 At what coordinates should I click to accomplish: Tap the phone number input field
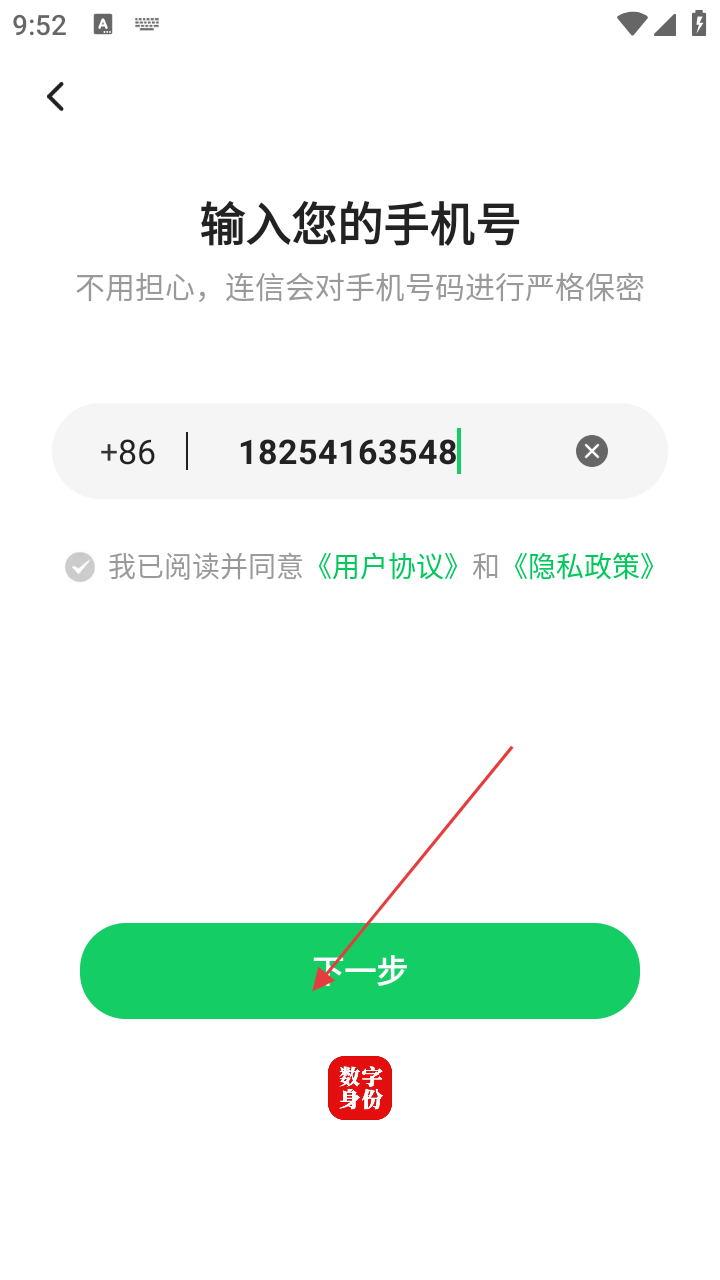coord(380,452)
